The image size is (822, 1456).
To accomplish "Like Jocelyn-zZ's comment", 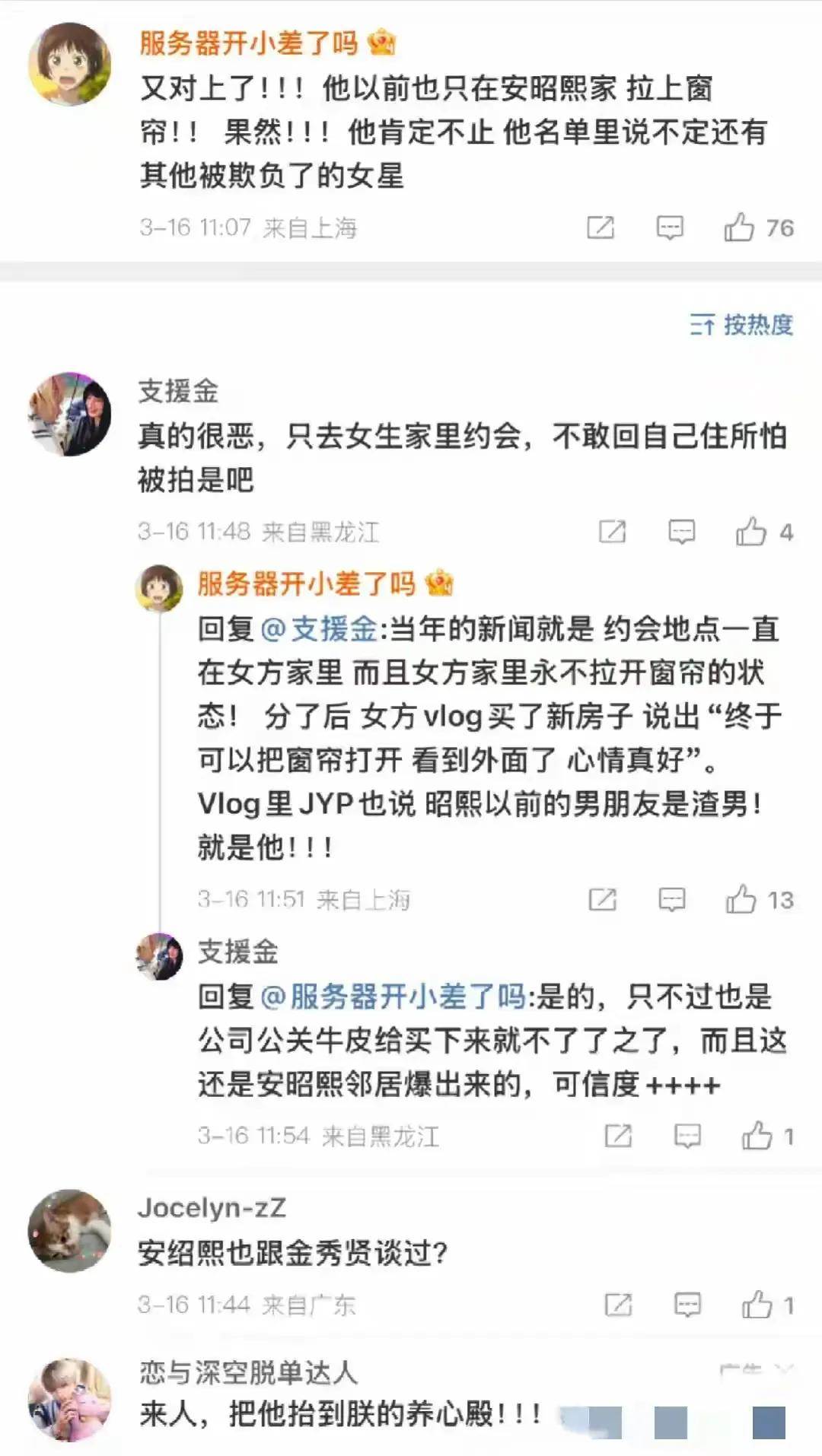I will (757, 1305).
